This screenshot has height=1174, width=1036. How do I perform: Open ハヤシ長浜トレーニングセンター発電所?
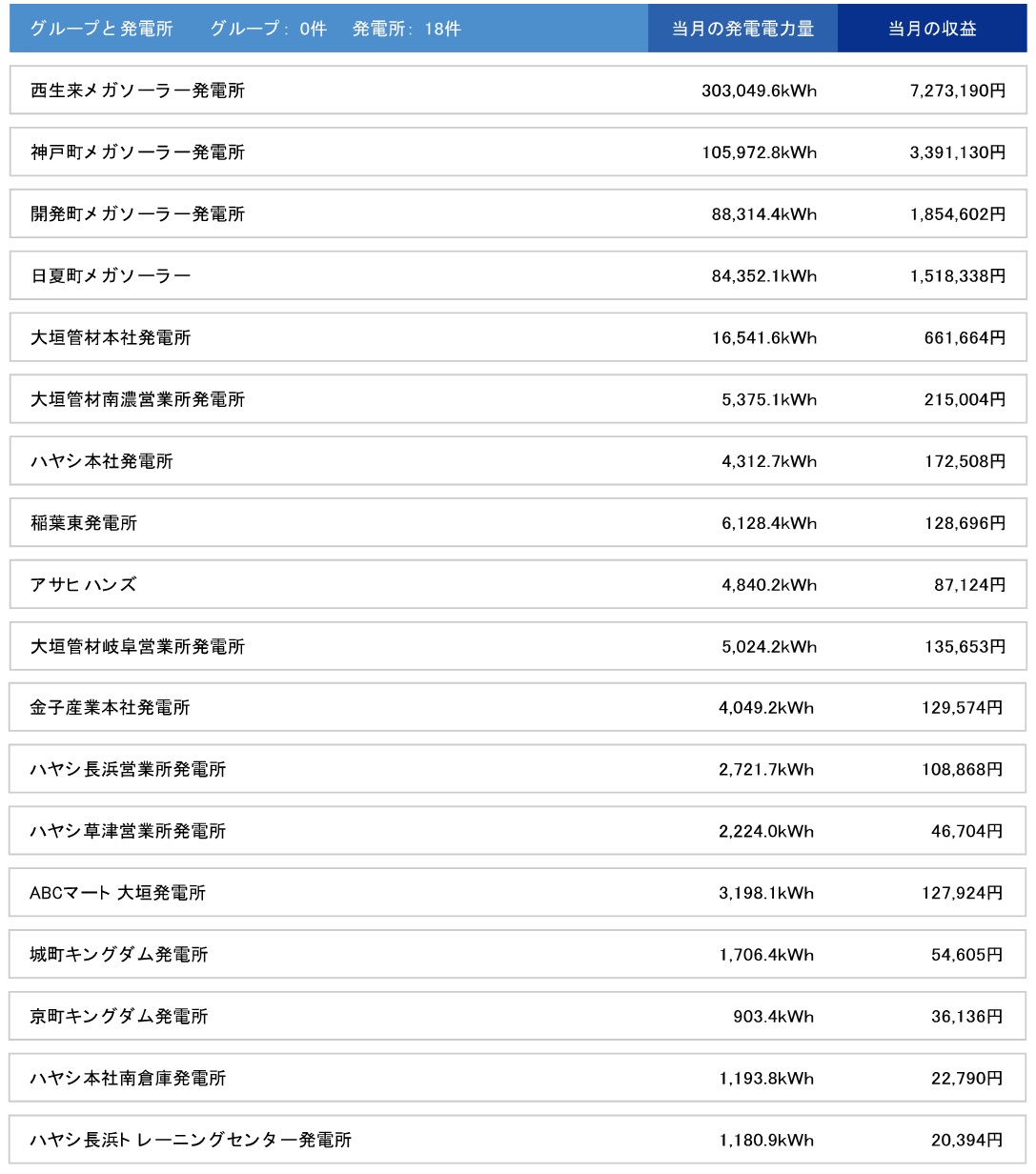click(191, 1141)
